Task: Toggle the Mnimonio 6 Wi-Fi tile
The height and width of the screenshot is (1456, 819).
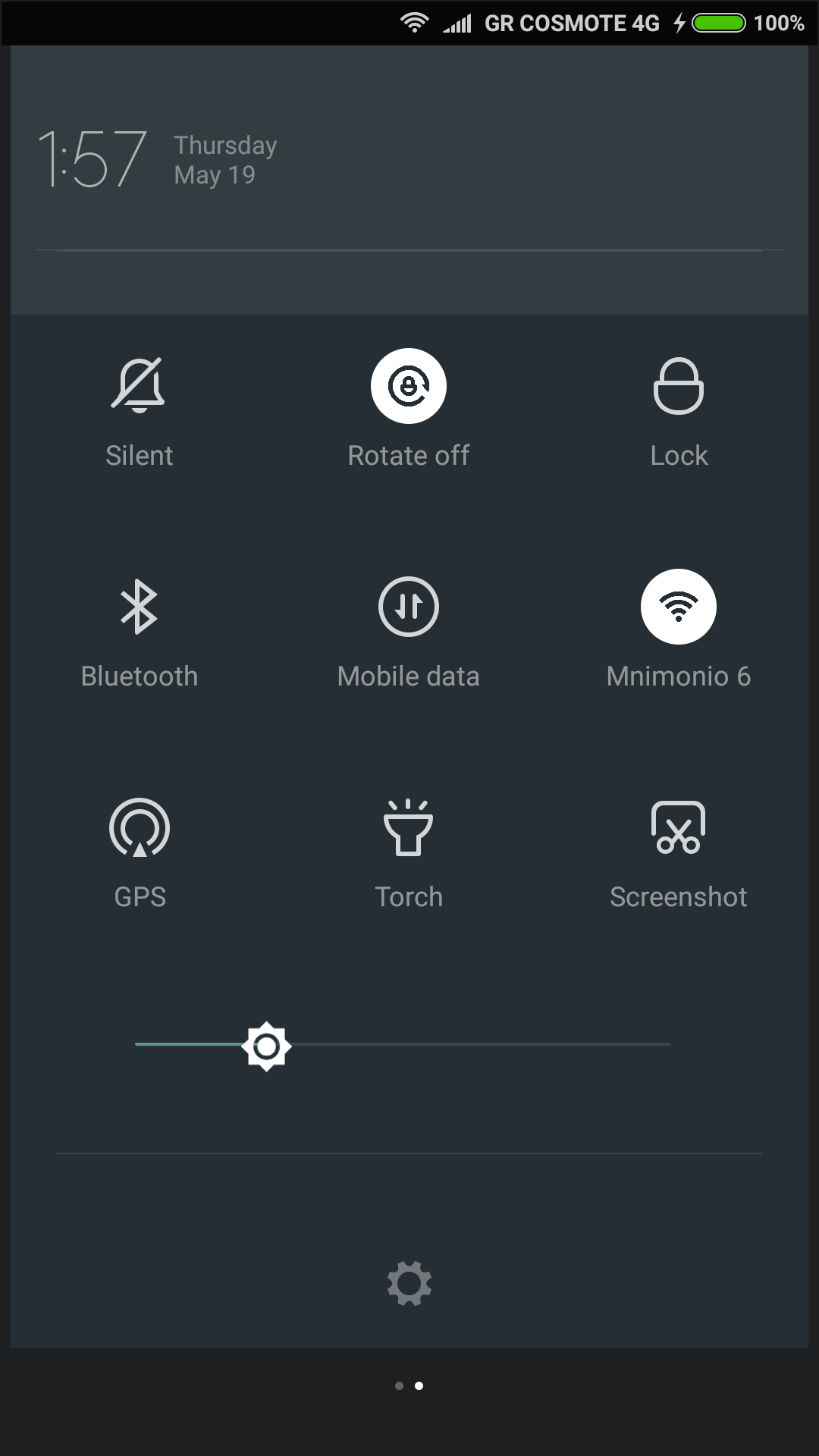Action: [x=679, y=607]
